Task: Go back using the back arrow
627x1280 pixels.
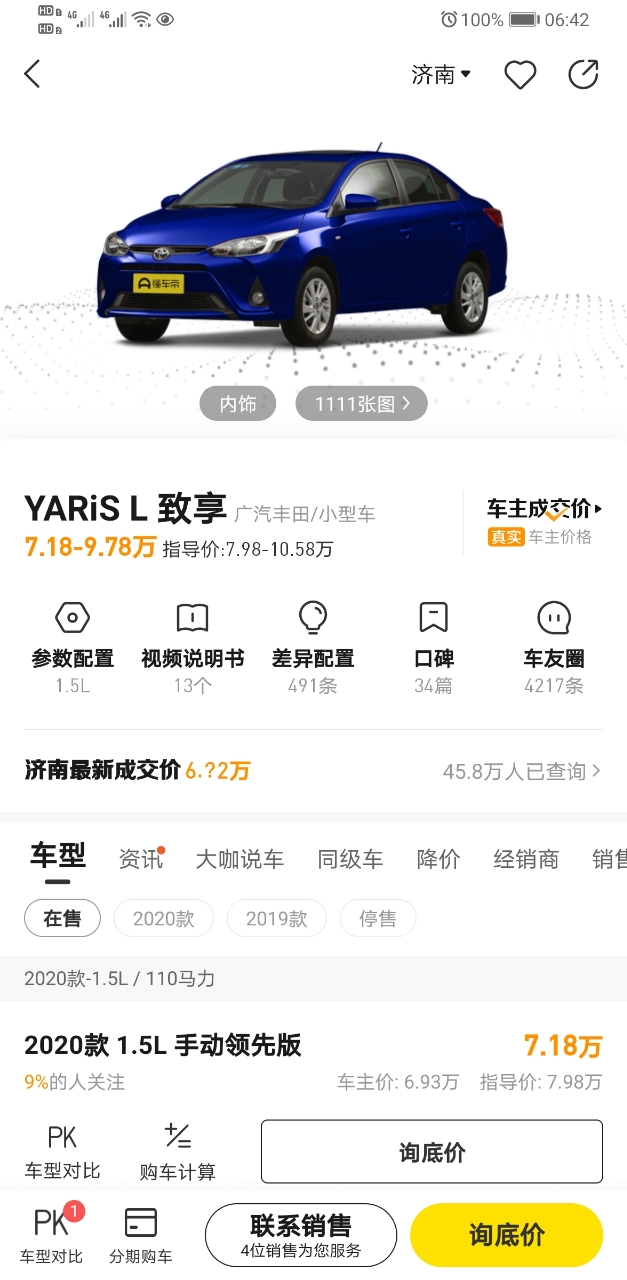Action: coord(32,74)
